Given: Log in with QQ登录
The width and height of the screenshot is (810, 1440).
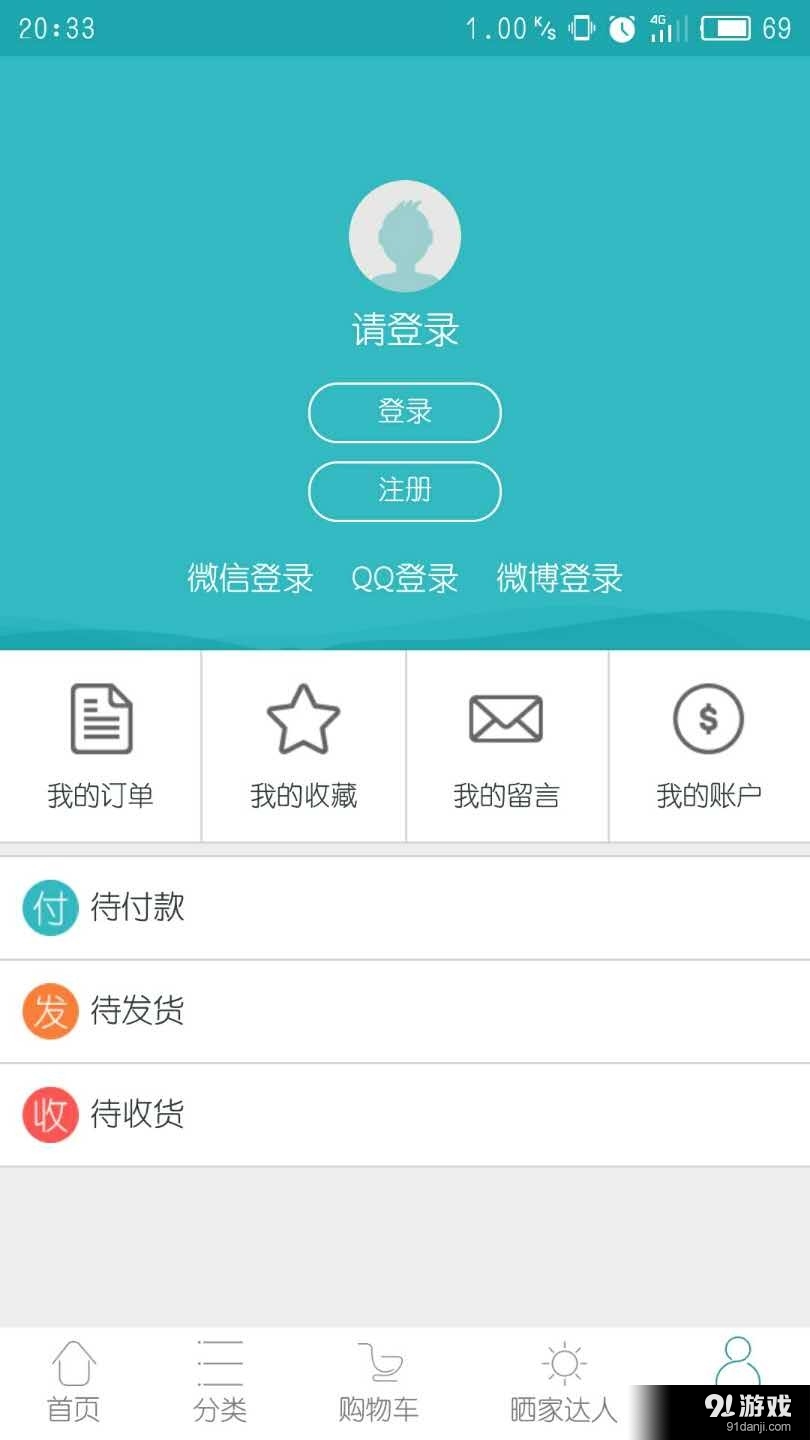Looking at the screenshot, I should [406, 578].
